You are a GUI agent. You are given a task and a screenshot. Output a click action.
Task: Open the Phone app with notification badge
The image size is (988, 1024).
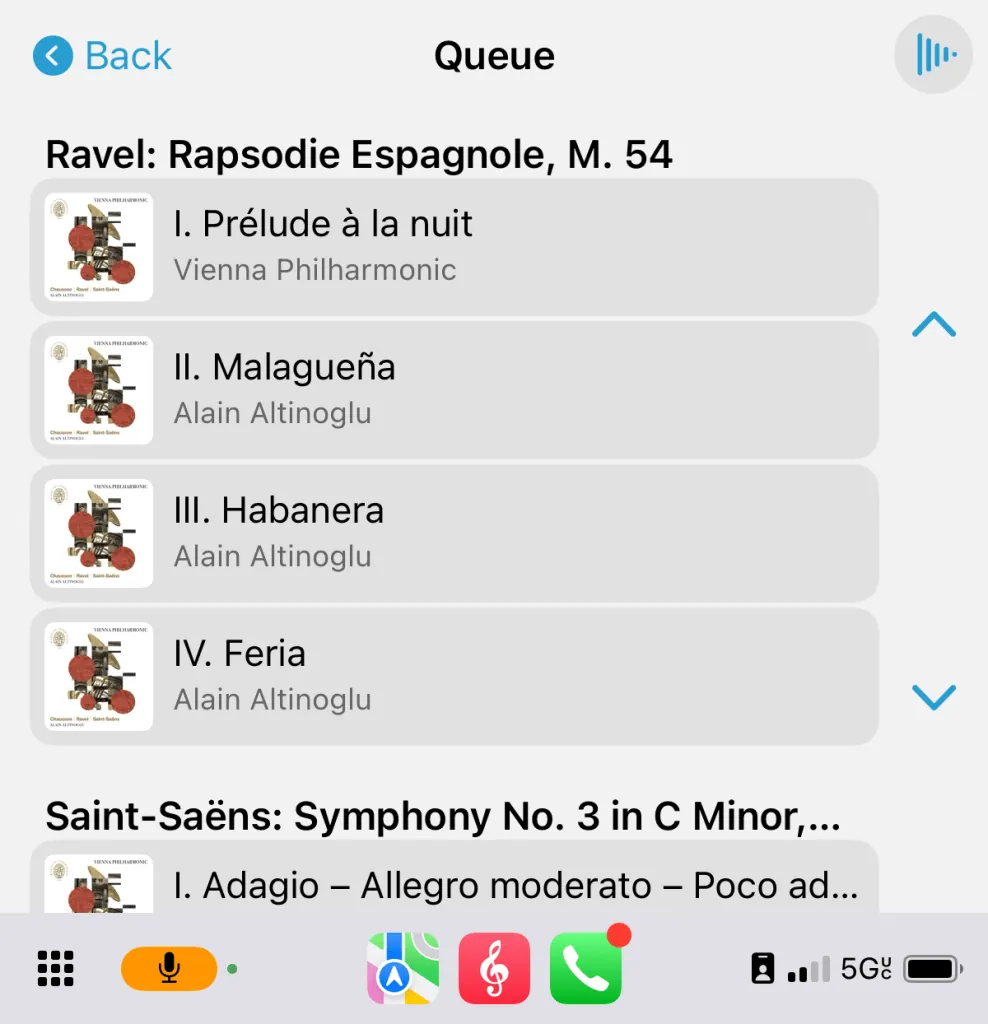(586, 968)
